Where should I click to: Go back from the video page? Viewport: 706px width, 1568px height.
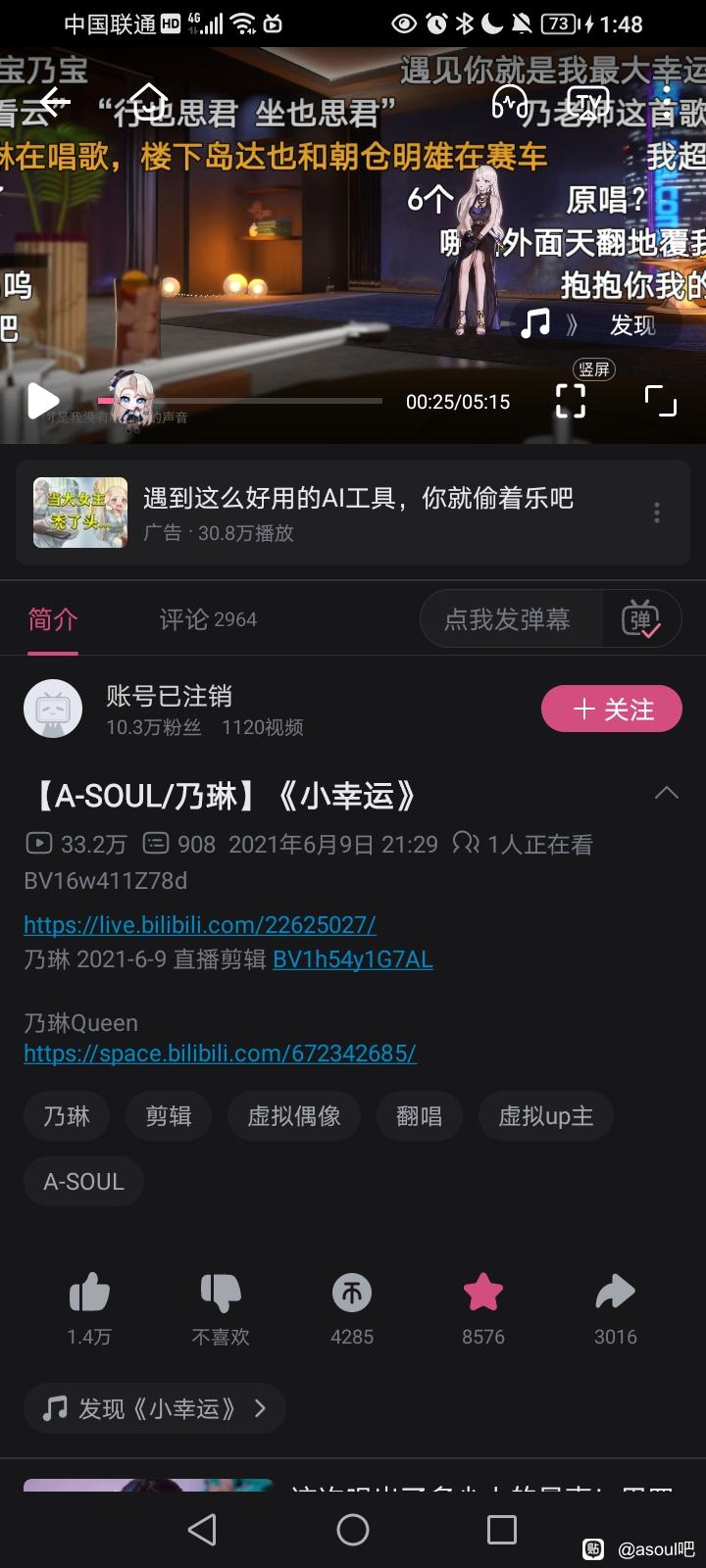pyautogui.click(x=55, y=102)
